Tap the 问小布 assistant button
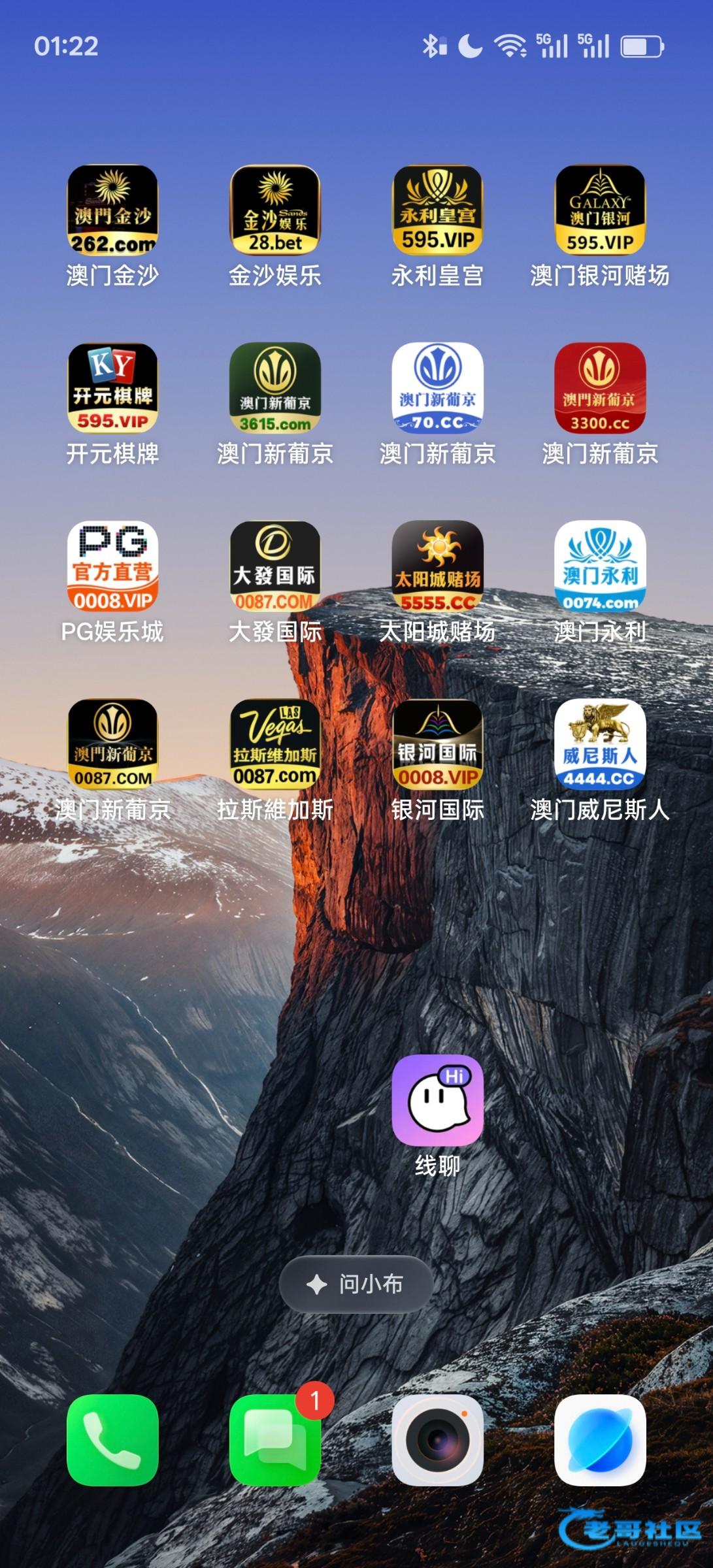This screenshot has height=1568, width=713. click(356, 1284)
